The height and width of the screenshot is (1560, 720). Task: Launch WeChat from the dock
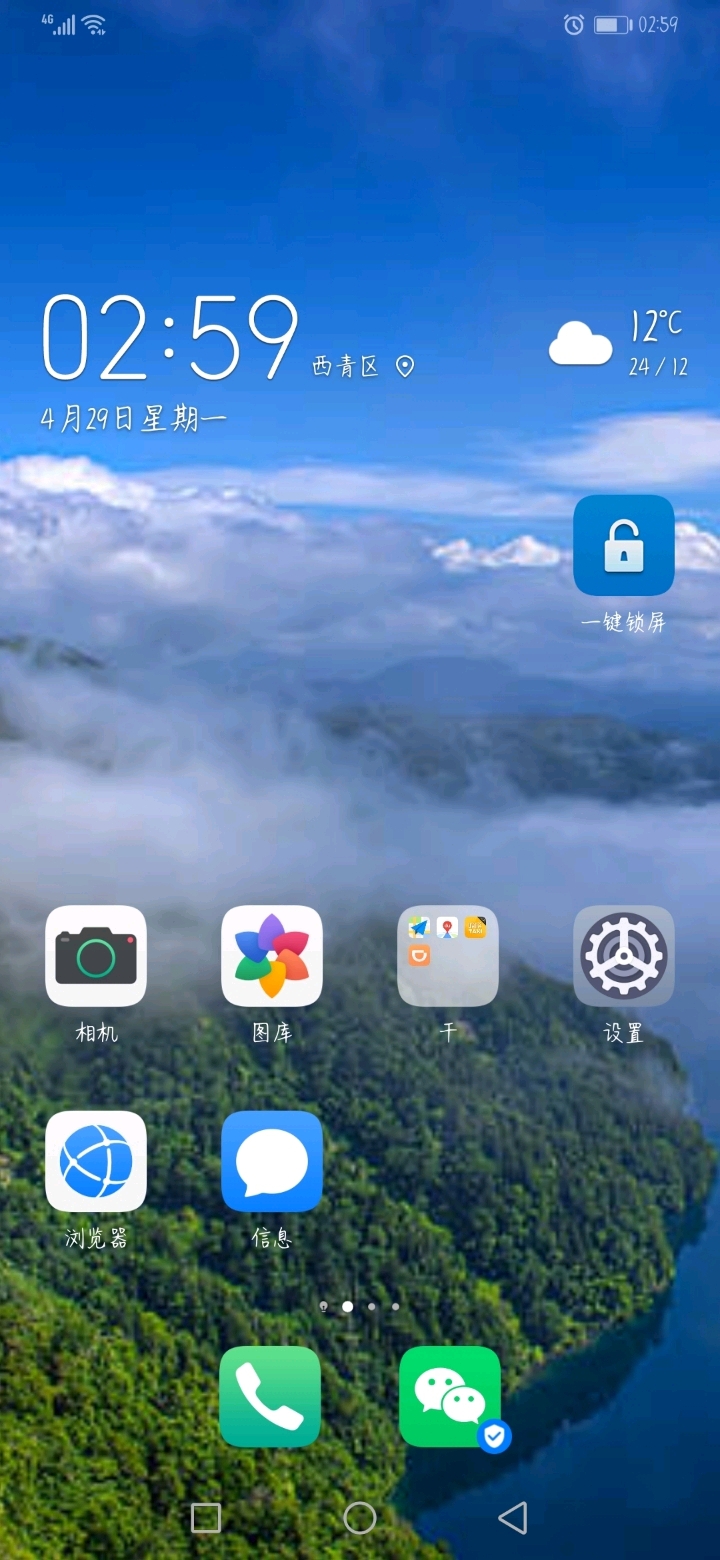pos(450,1396)
